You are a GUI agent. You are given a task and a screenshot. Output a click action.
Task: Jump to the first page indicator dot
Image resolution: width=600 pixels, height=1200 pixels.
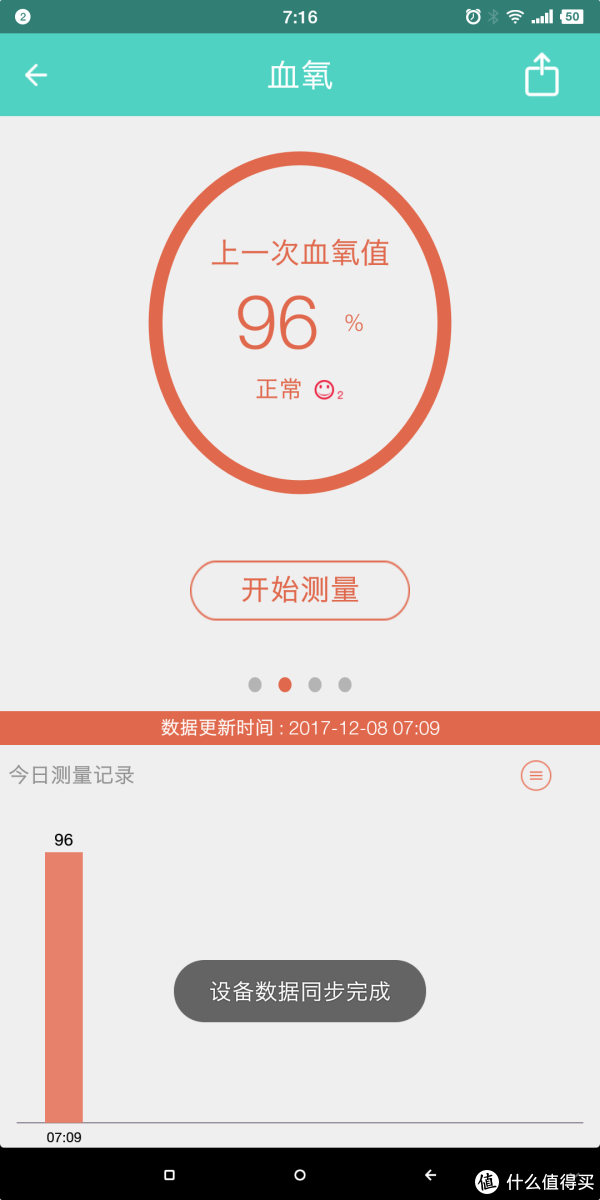point(255,684)
